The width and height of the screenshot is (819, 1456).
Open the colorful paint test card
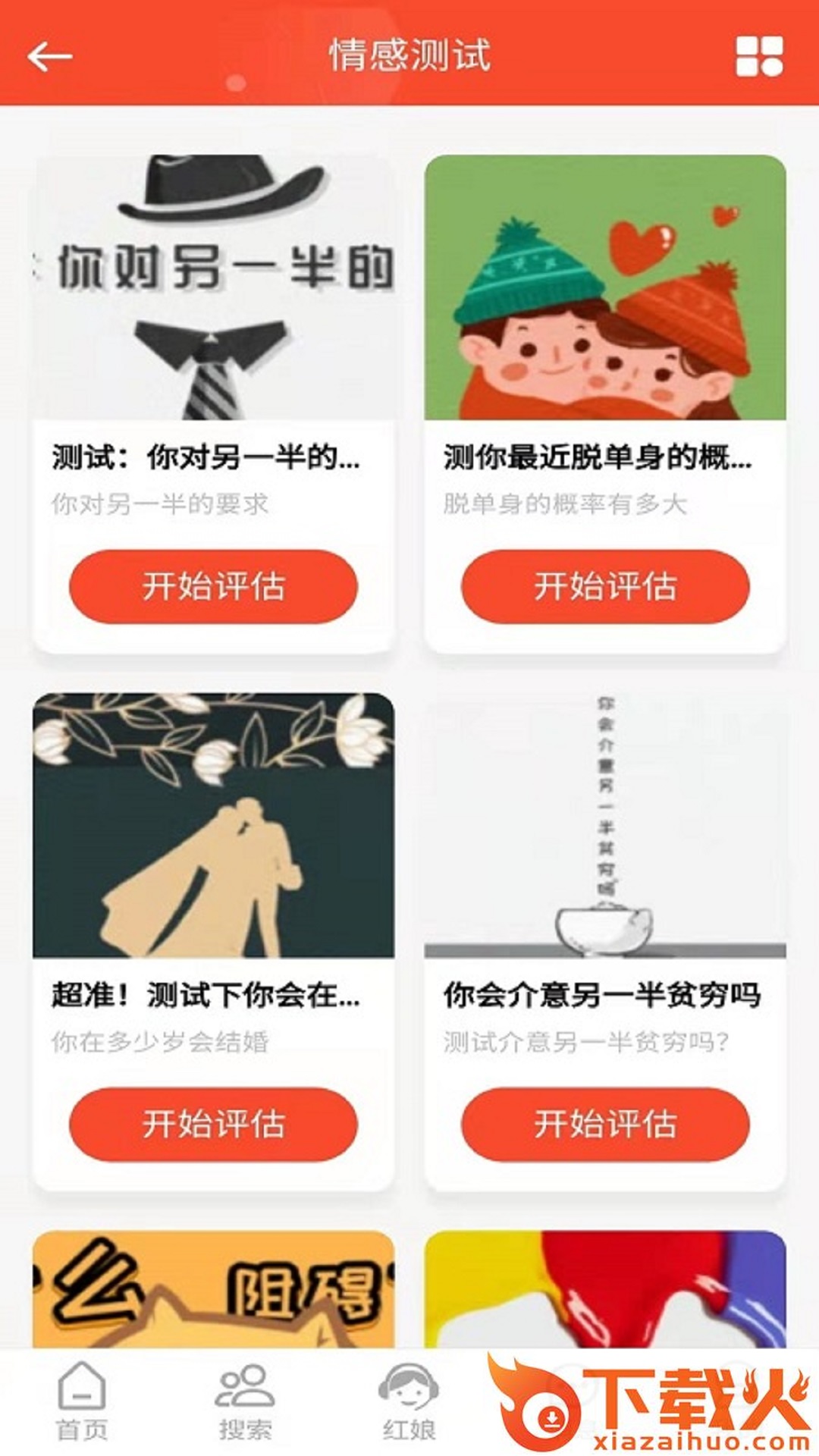[x=605, y=1289]
